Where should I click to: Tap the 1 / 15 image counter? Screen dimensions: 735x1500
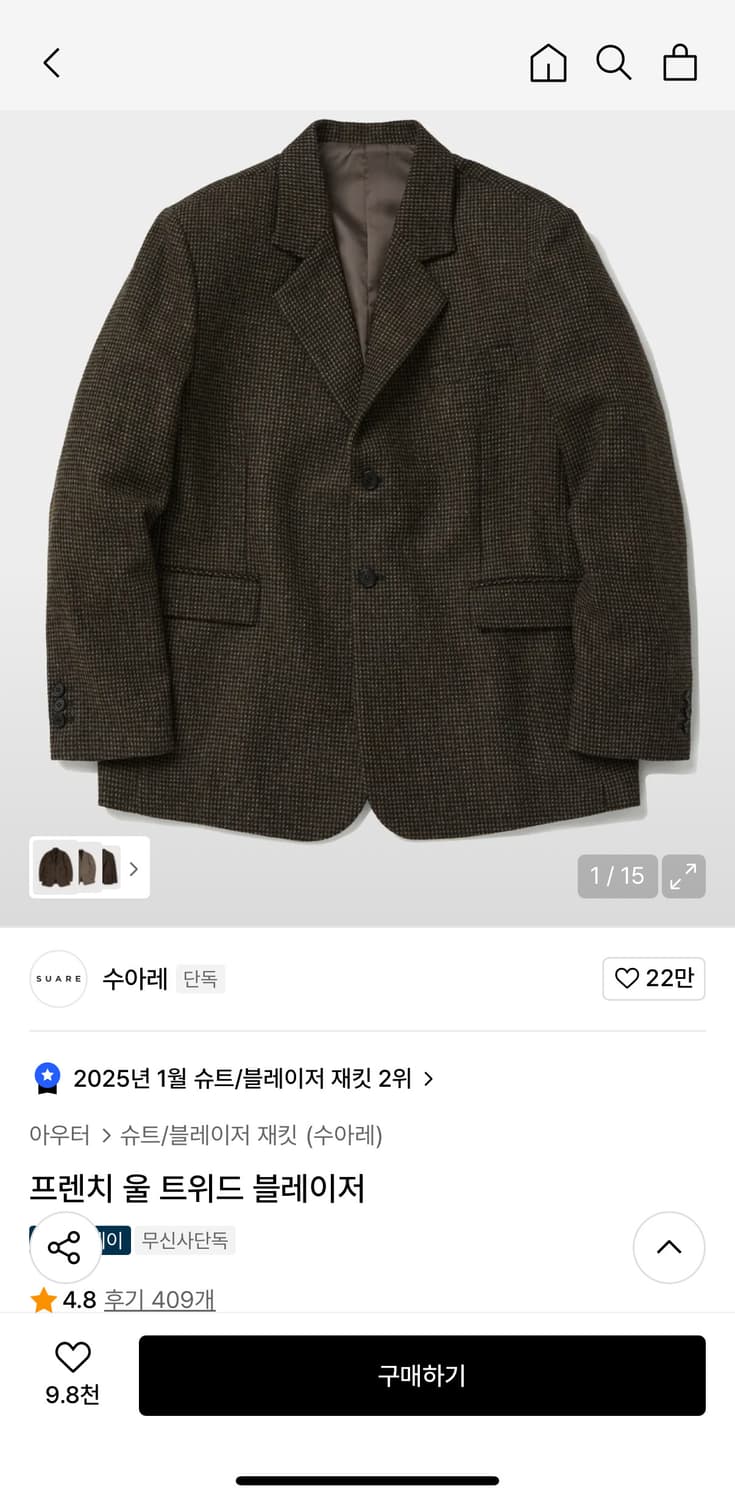click(617, 876)
